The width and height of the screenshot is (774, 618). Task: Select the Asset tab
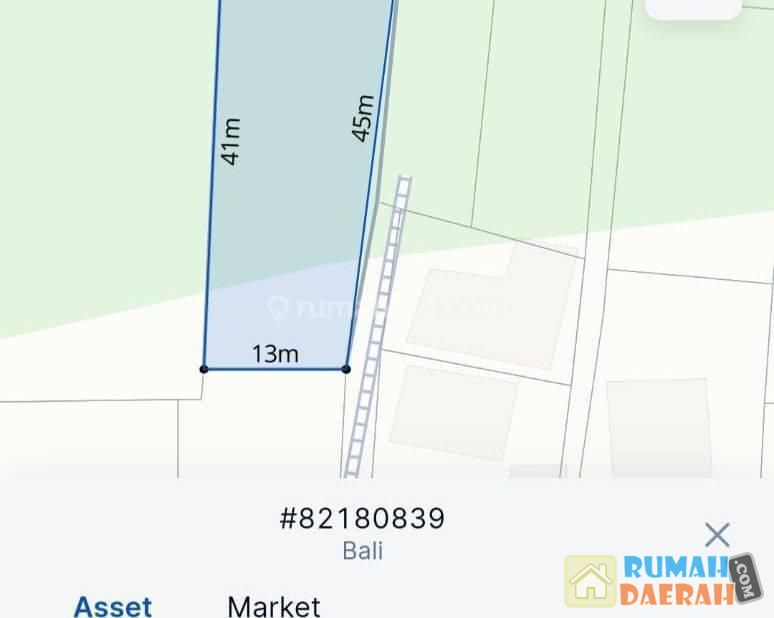[113, 605]
